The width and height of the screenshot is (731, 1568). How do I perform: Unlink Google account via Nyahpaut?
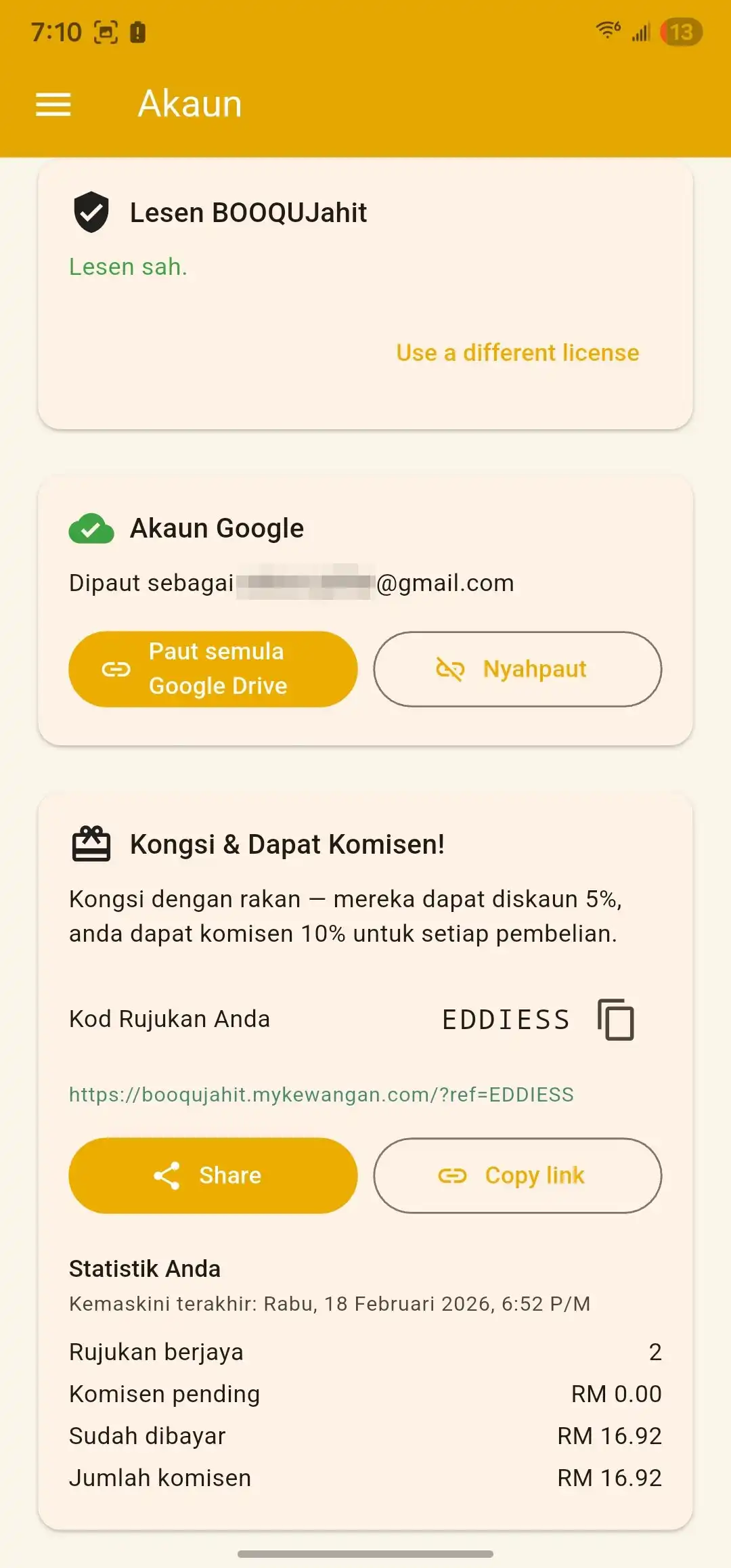point(517,669)
